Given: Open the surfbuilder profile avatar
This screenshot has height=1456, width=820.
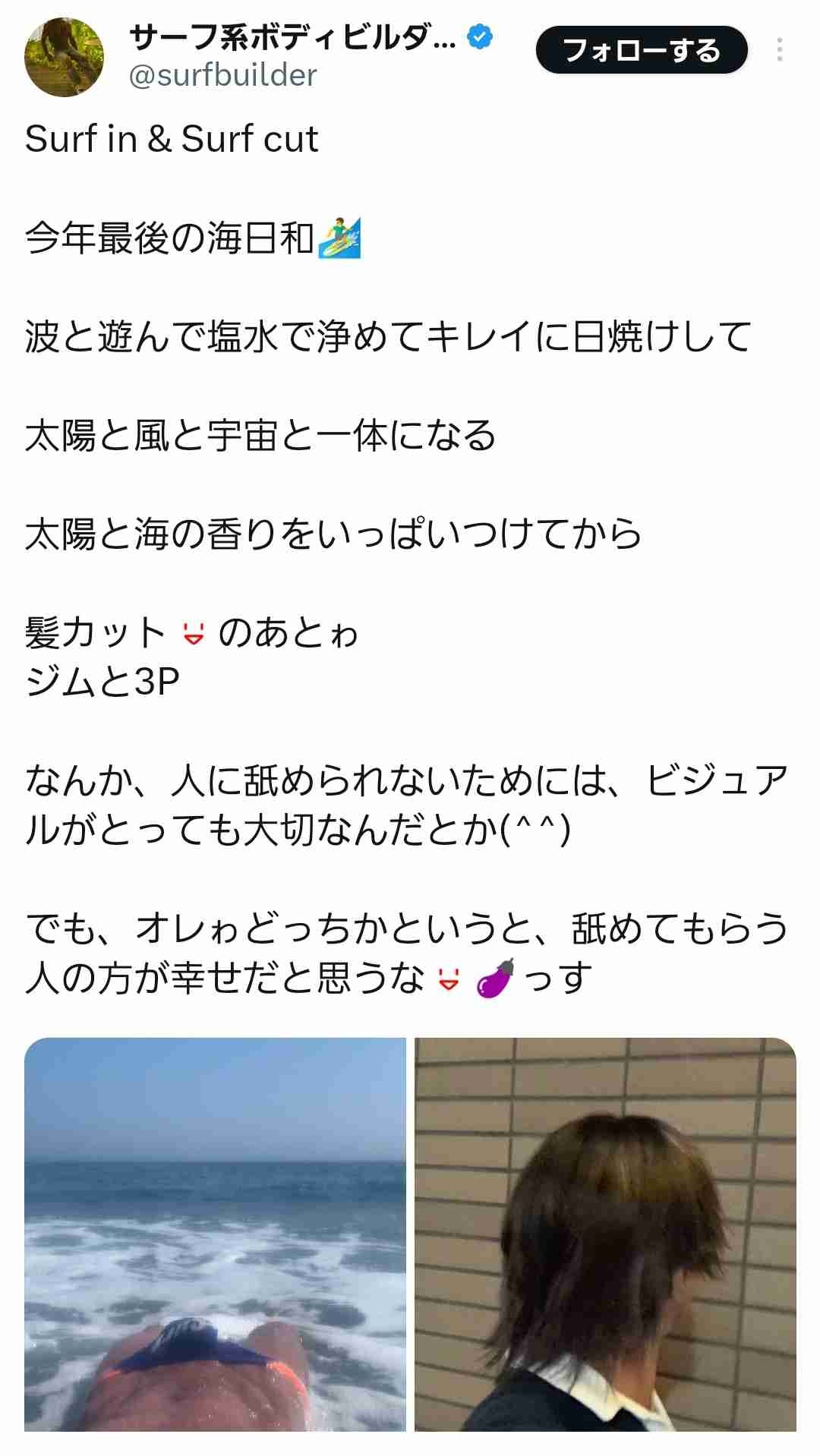Looking at the screenshot, I should click(x=64, y=58).
